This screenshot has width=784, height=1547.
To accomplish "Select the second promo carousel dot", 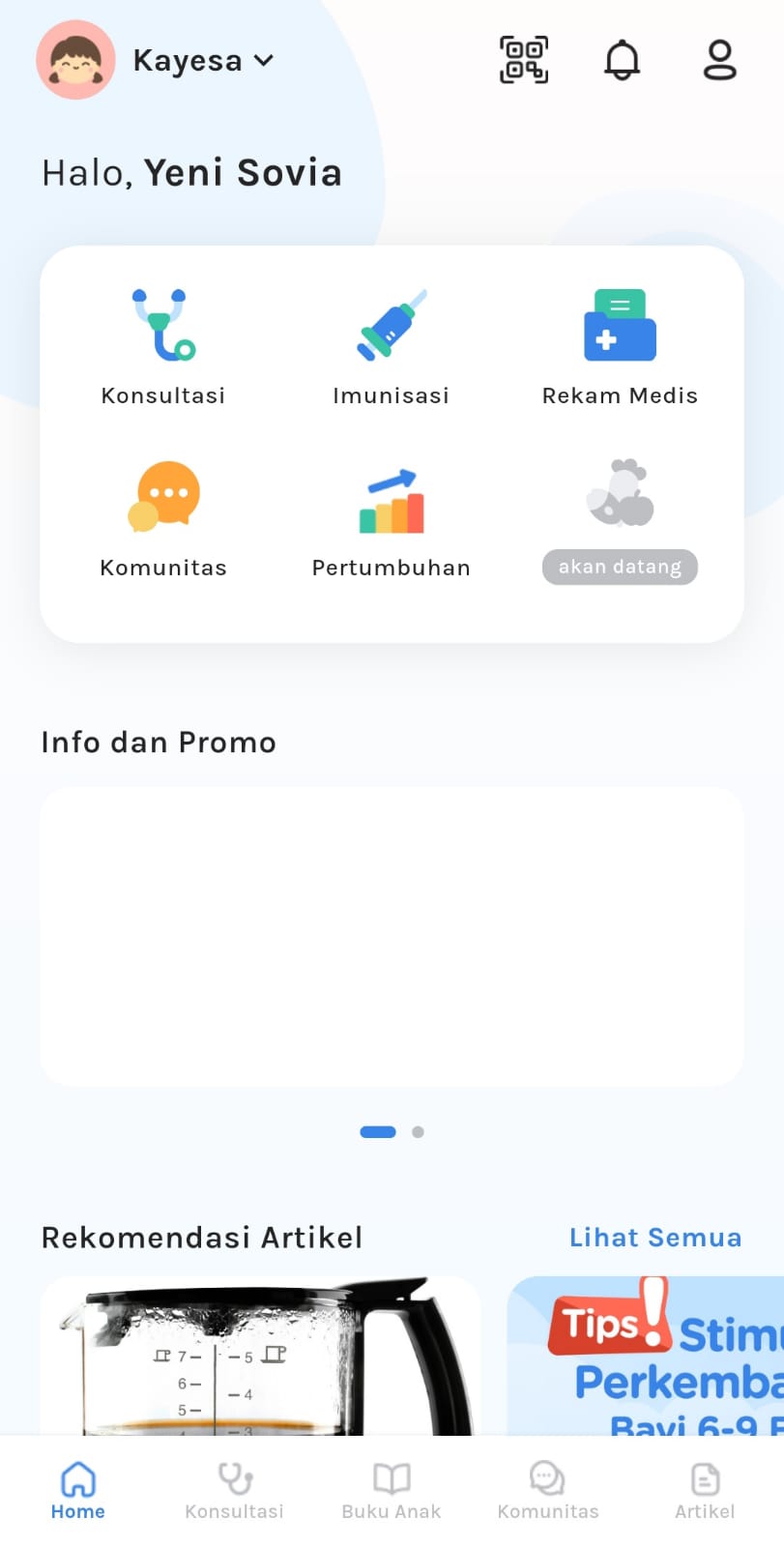I will tap(418, 1131).
